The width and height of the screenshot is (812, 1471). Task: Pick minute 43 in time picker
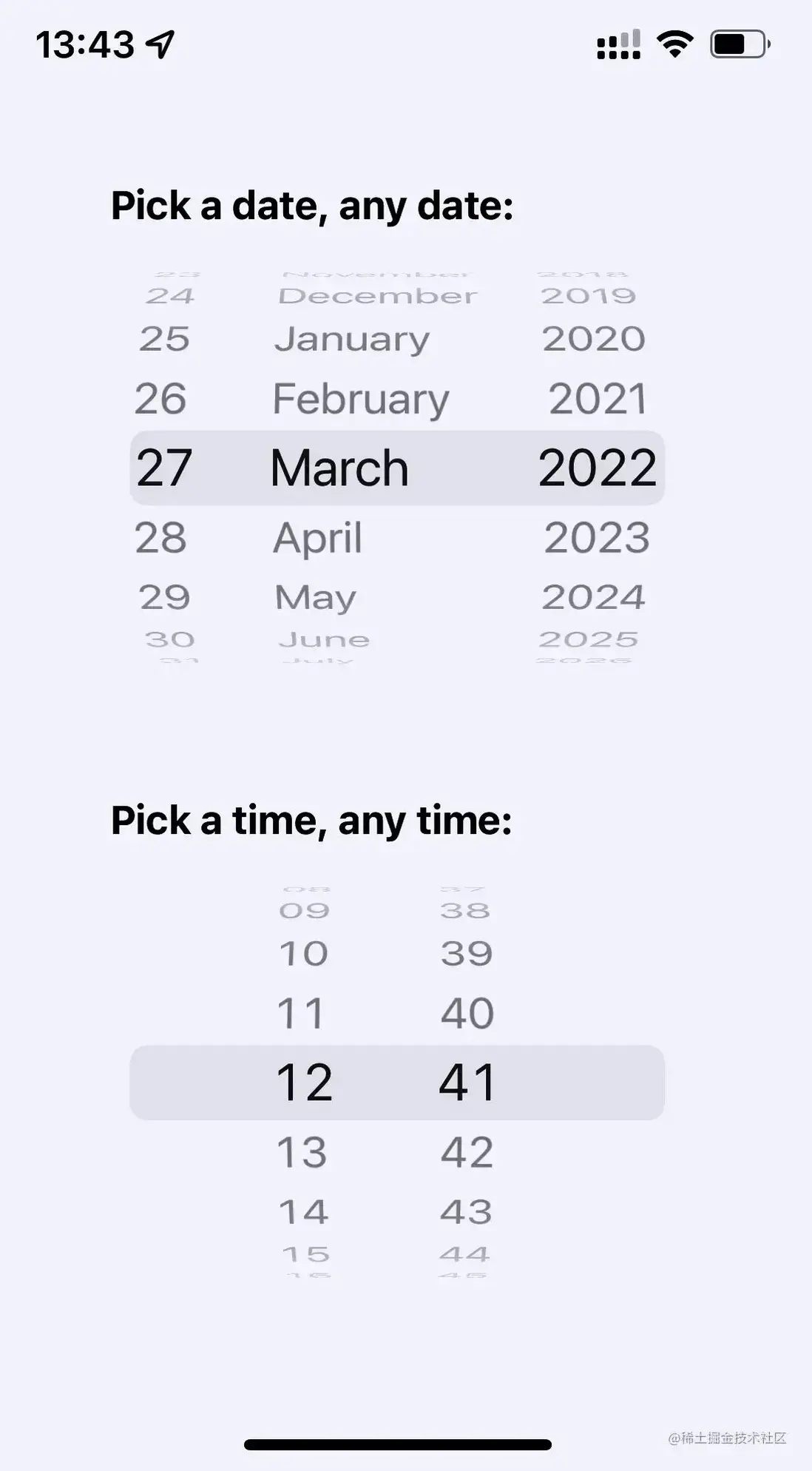[466, 1212]
